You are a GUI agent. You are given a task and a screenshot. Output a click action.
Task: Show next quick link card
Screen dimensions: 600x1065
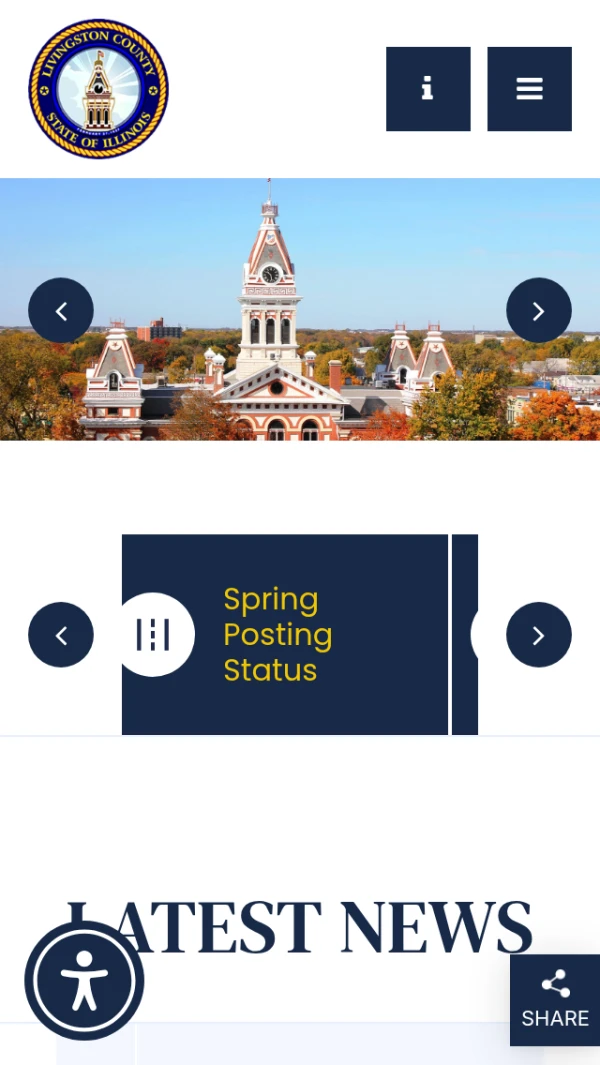pos(538,635)
